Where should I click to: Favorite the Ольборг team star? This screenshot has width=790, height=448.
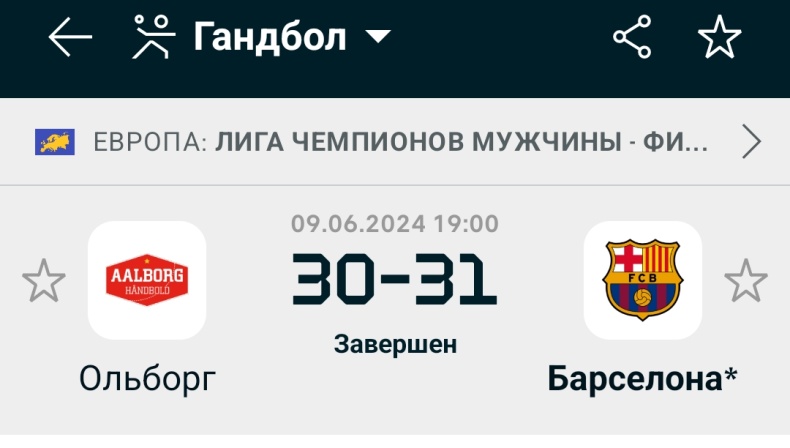point(43,281)
